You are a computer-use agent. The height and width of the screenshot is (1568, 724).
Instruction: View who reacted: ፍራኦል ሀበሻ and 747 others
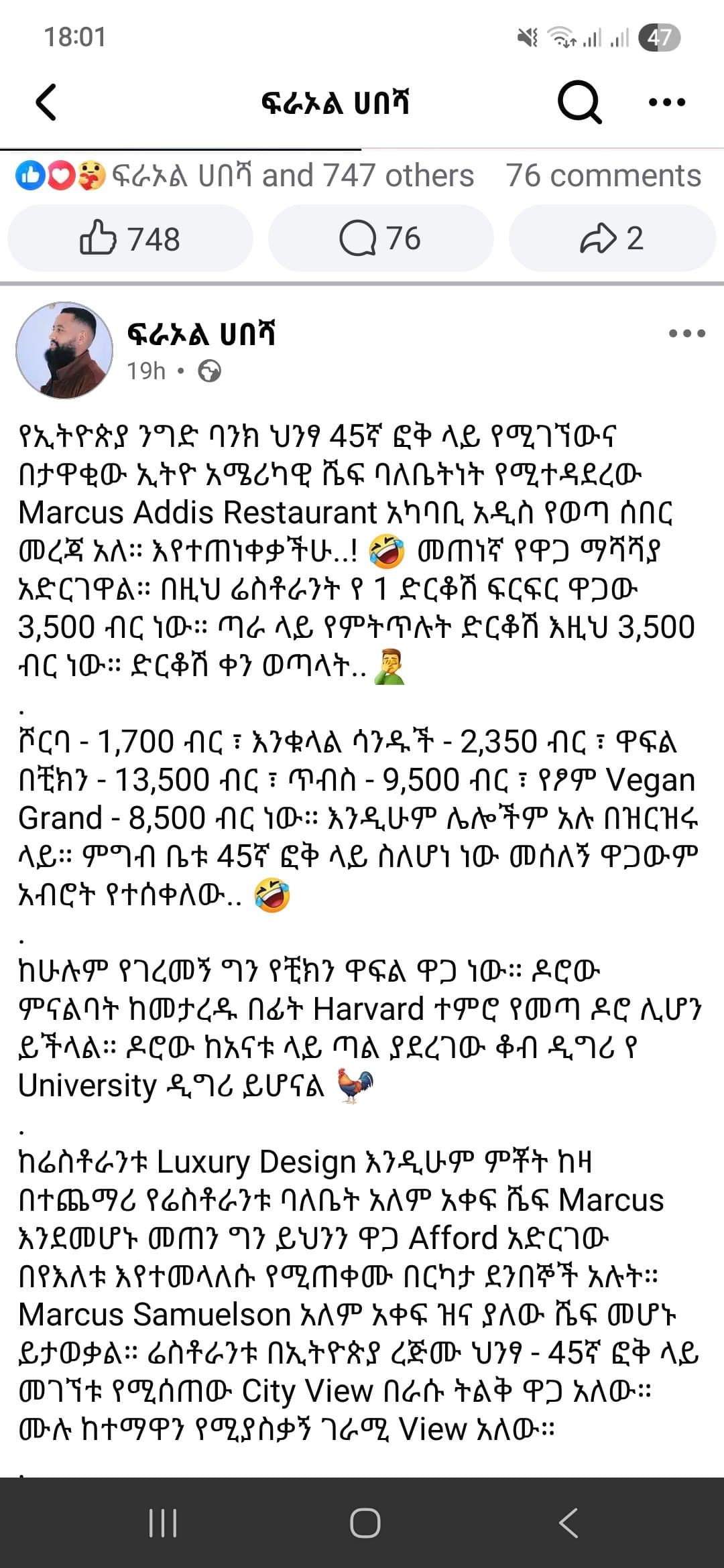coord(245,176)
